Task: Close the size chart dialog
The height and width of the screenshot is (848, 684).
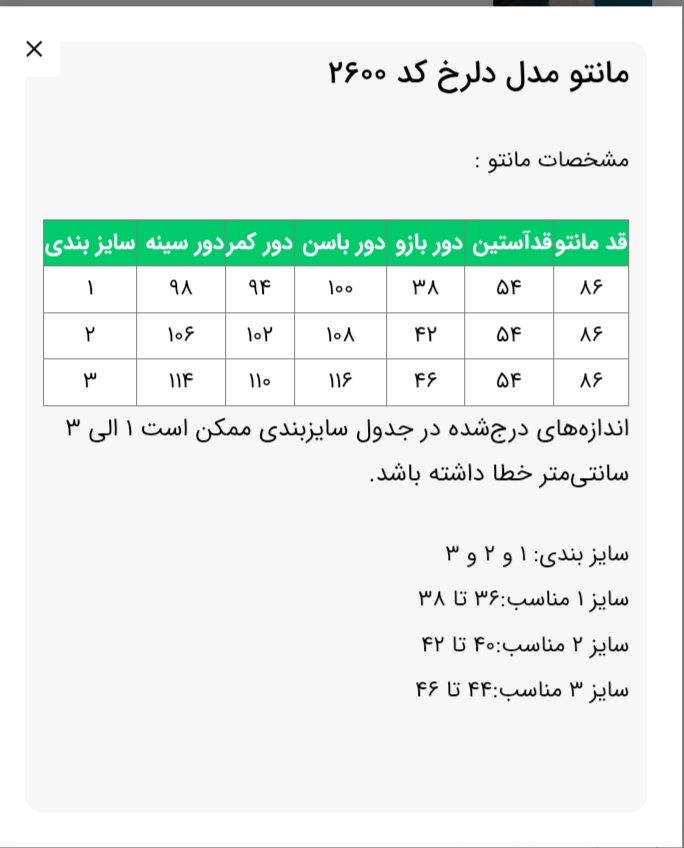Action: 34,49
